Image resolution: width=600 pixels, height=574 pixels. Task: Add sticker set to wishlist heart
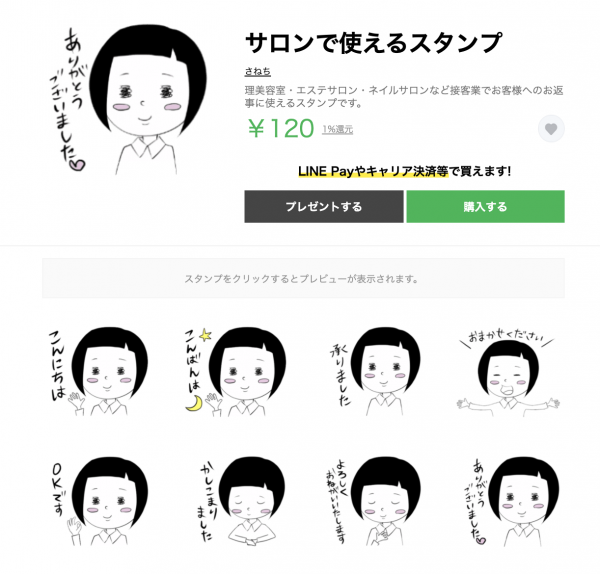coord(549,128)
